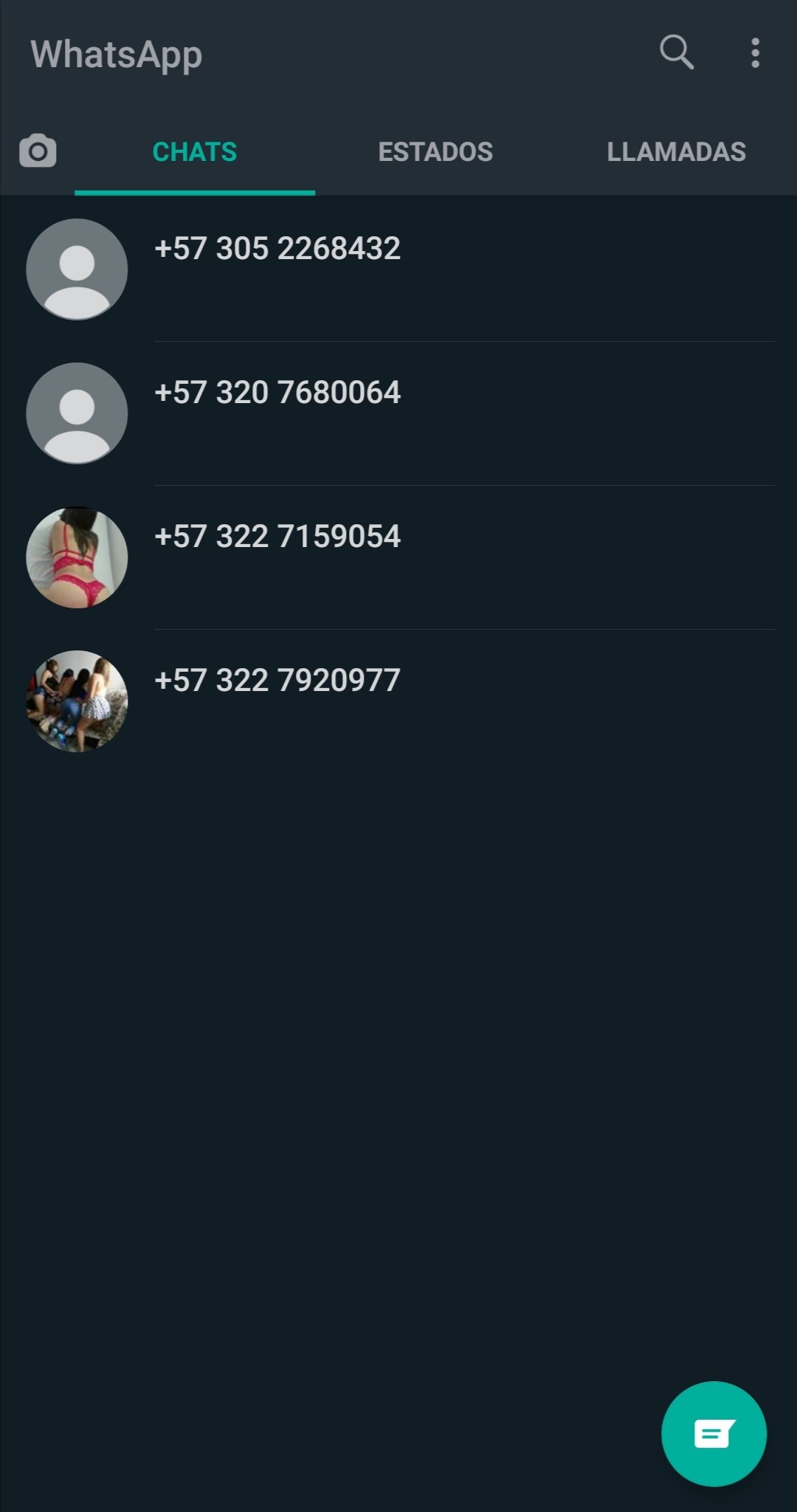Start a new chat

714,1434
